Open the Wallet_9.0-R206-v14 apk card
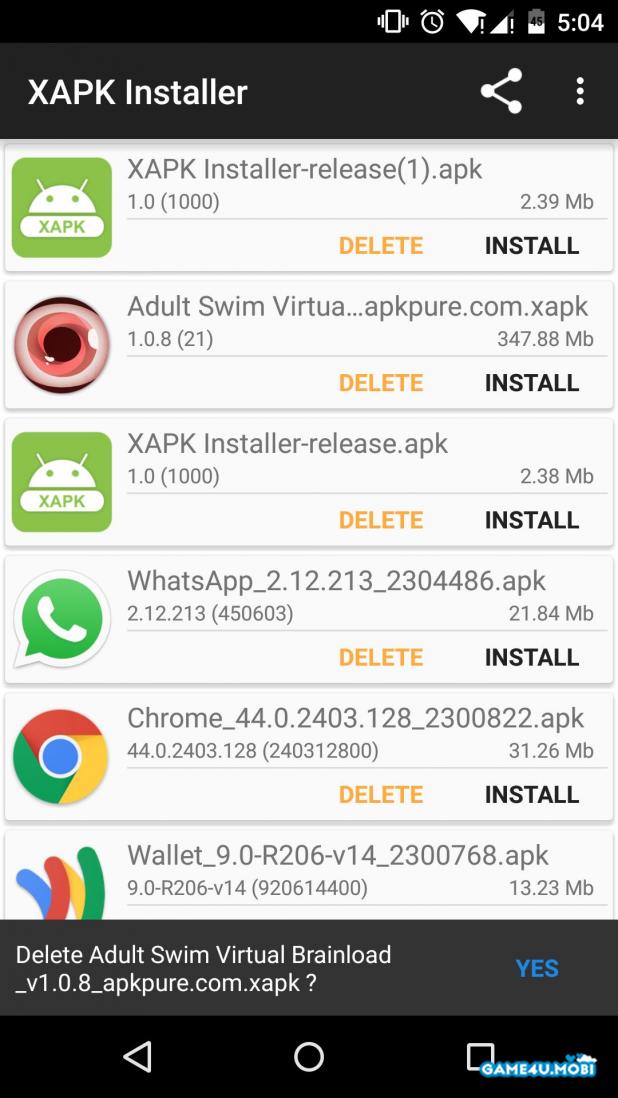Image resolution: width=618 pixels, height=1098 pixels. 337,871
